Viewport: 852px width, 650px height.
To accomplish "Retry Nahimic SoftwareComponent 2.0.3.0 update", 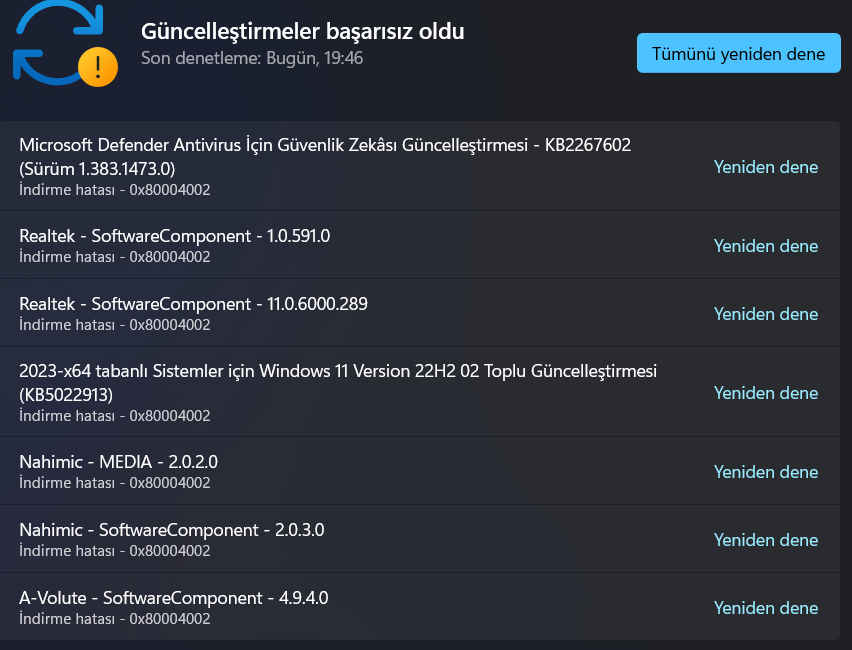I will tap(765, 540).
